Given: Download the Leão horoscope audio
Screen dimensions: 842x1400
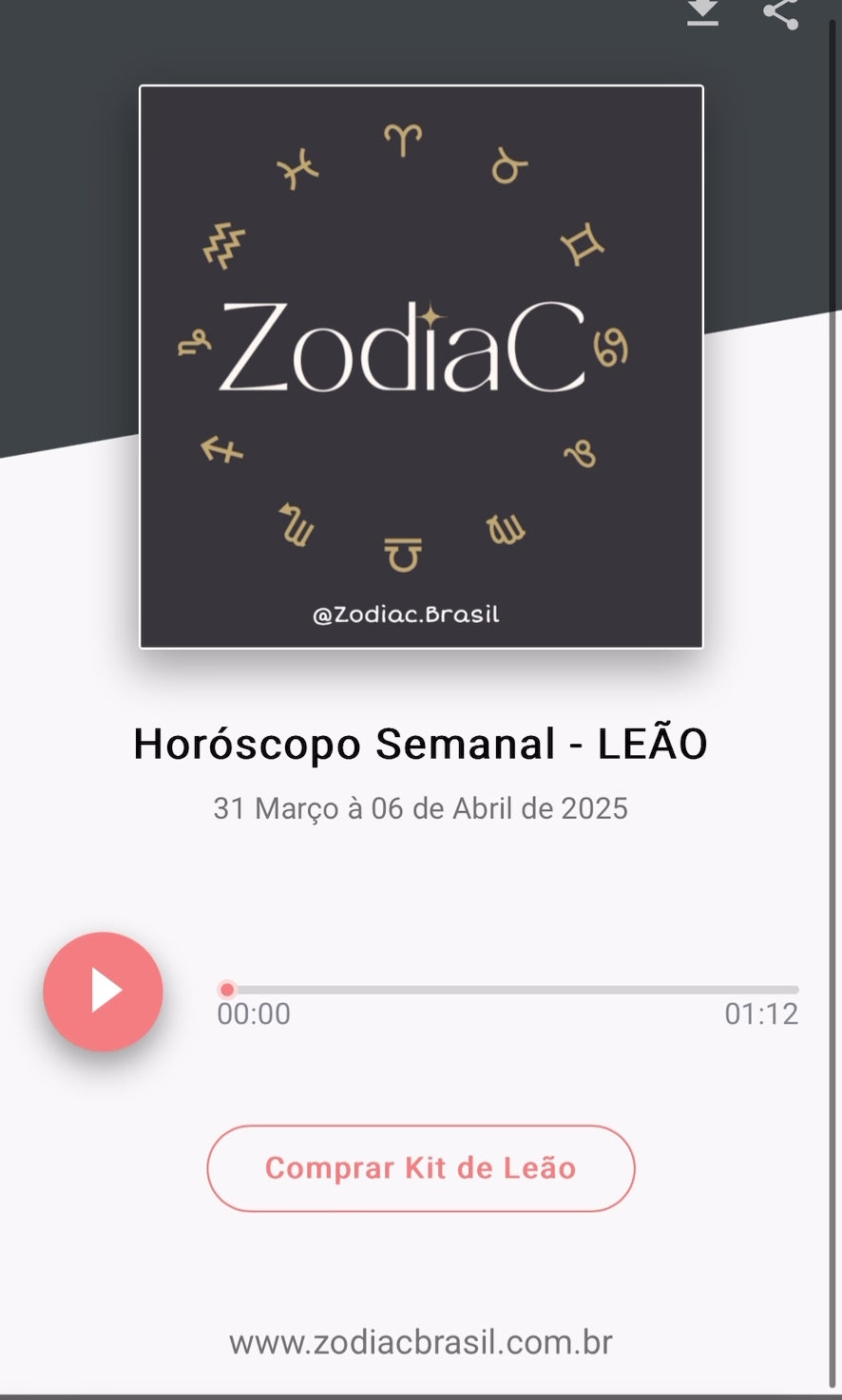Looking at the screenshot, I should click(x=702, y=11).
